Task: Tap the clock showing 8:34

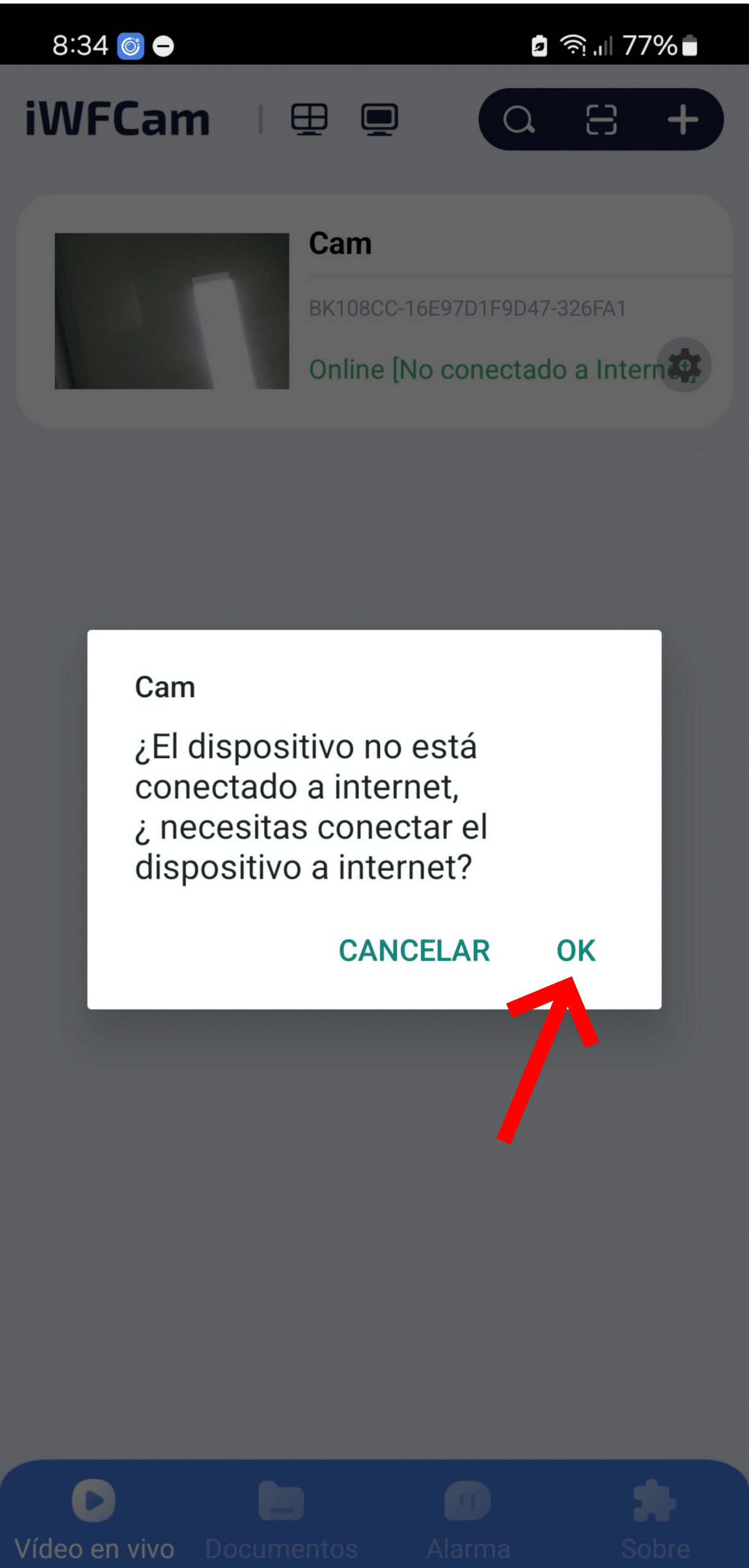Action: [x=81, y=44]
